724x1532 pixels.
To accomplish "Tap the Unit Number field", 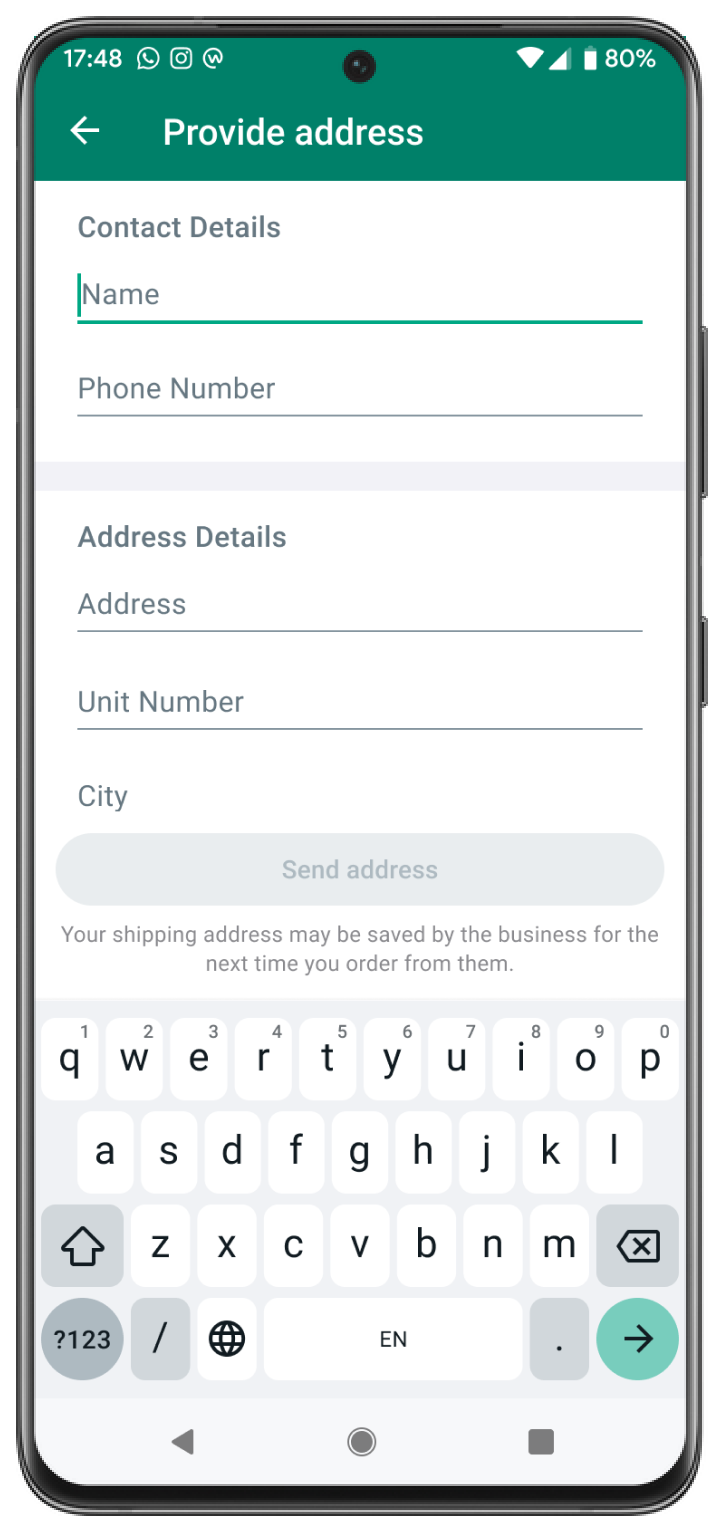I will [359, 702].
